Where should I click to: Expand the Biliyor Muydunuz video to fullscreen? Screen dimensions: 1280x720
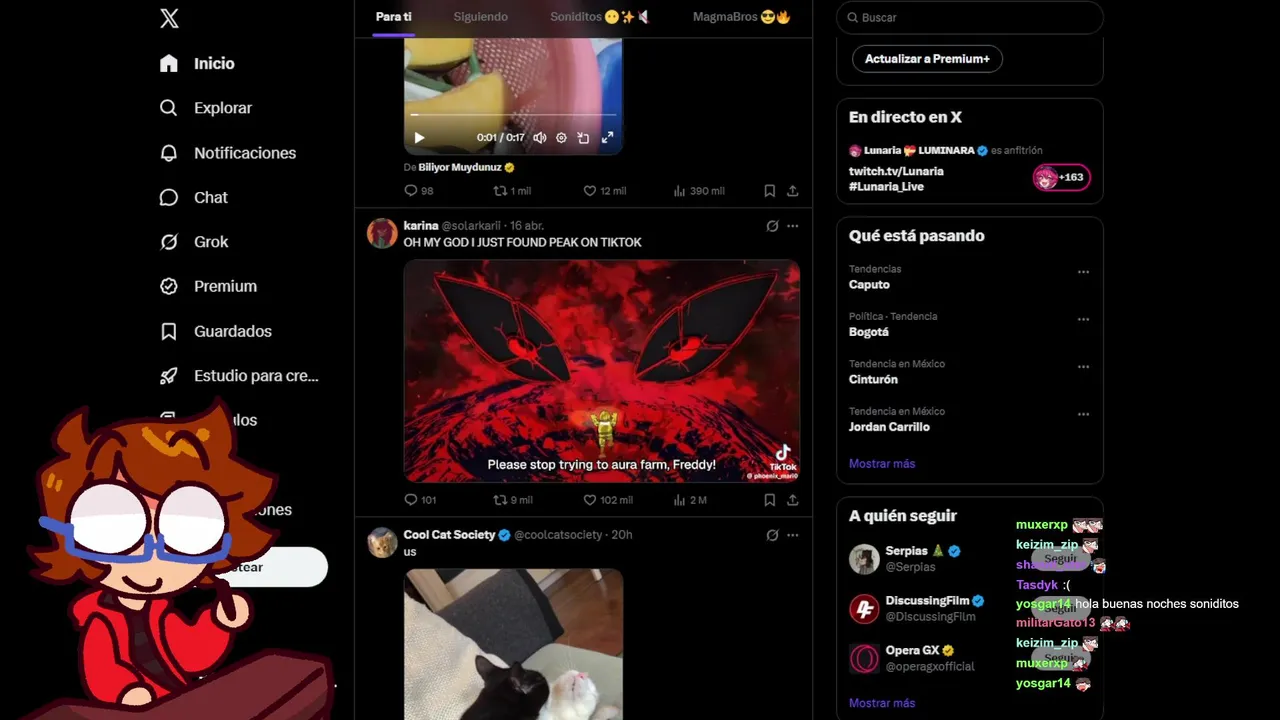607,138
